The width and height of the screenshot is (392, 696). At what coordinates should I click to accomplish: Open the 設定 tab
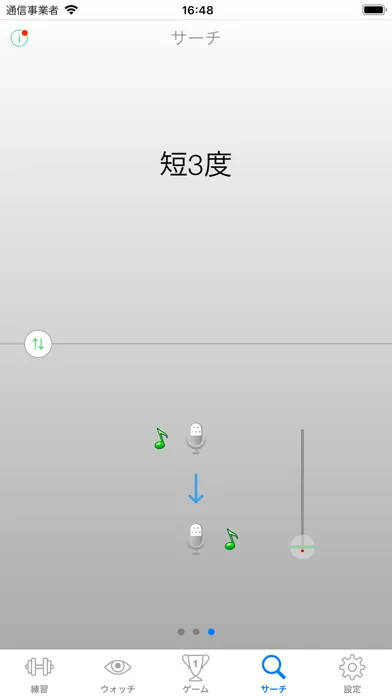pyautogui.click(x=352, y=673)
